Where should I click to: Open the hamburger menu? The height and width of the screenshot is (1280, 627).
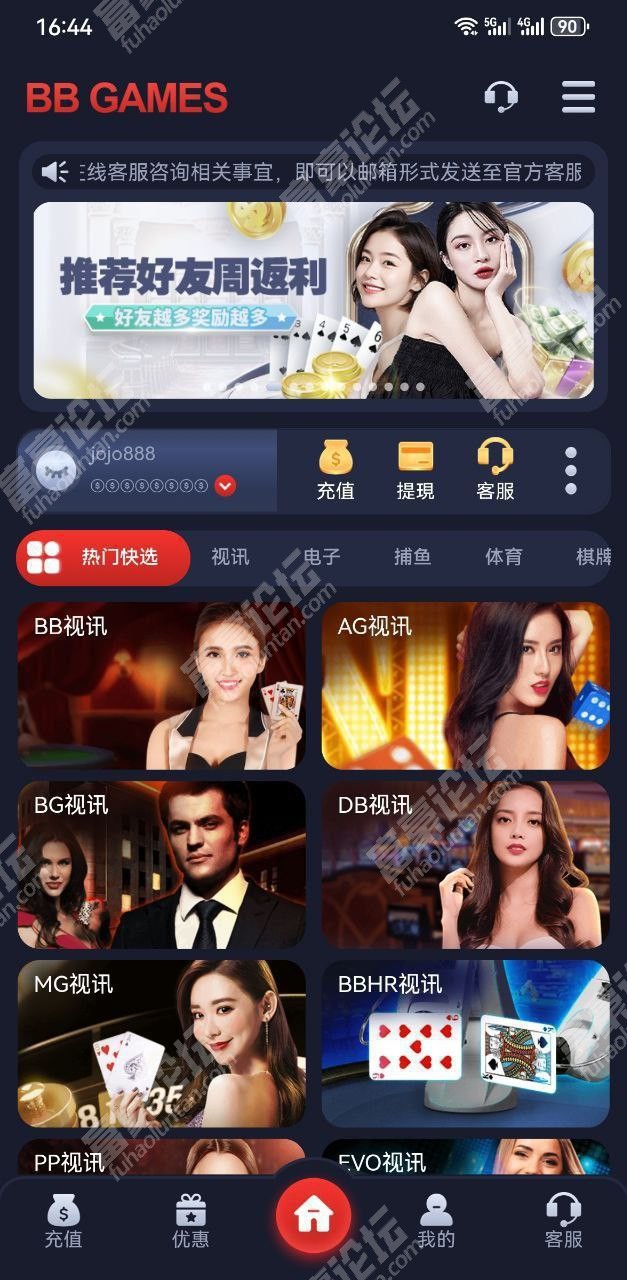[578, 97]
